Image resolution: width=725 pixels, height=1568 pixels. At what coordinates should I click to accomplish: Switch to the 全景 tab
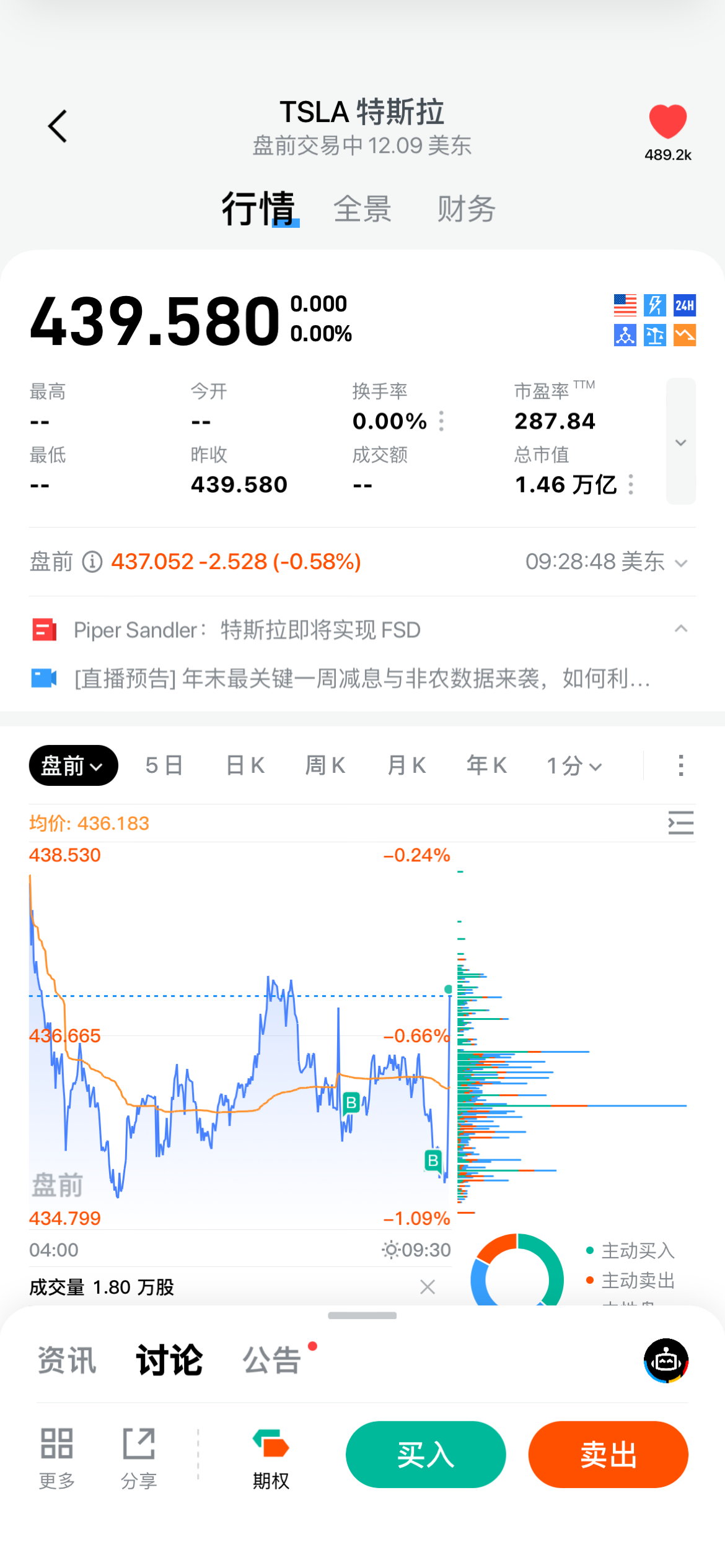click(x=362, y=209)
